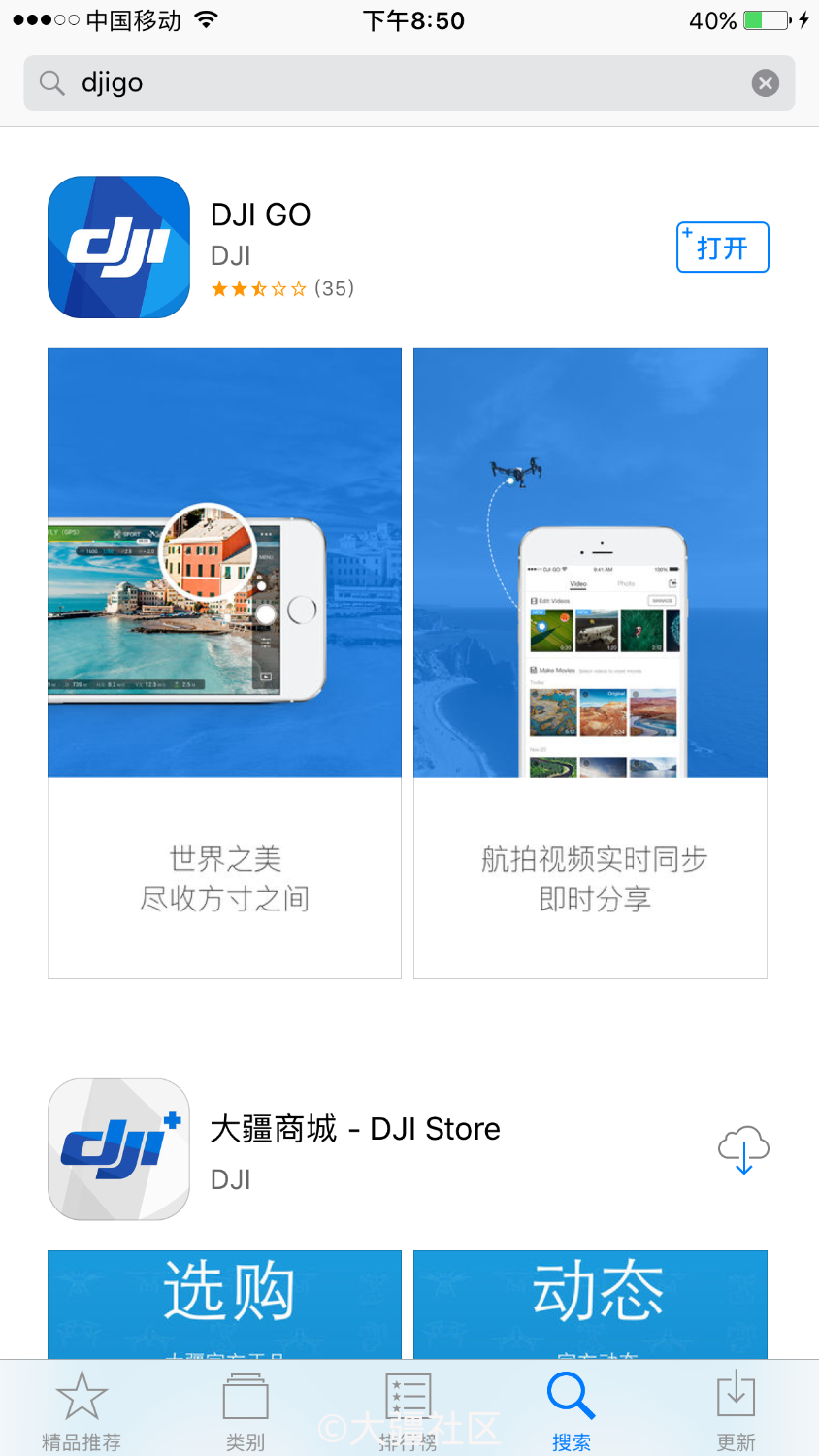Tap the cloud download icon for DJI Store
819x1456 pixels.
coord(743,1149)
